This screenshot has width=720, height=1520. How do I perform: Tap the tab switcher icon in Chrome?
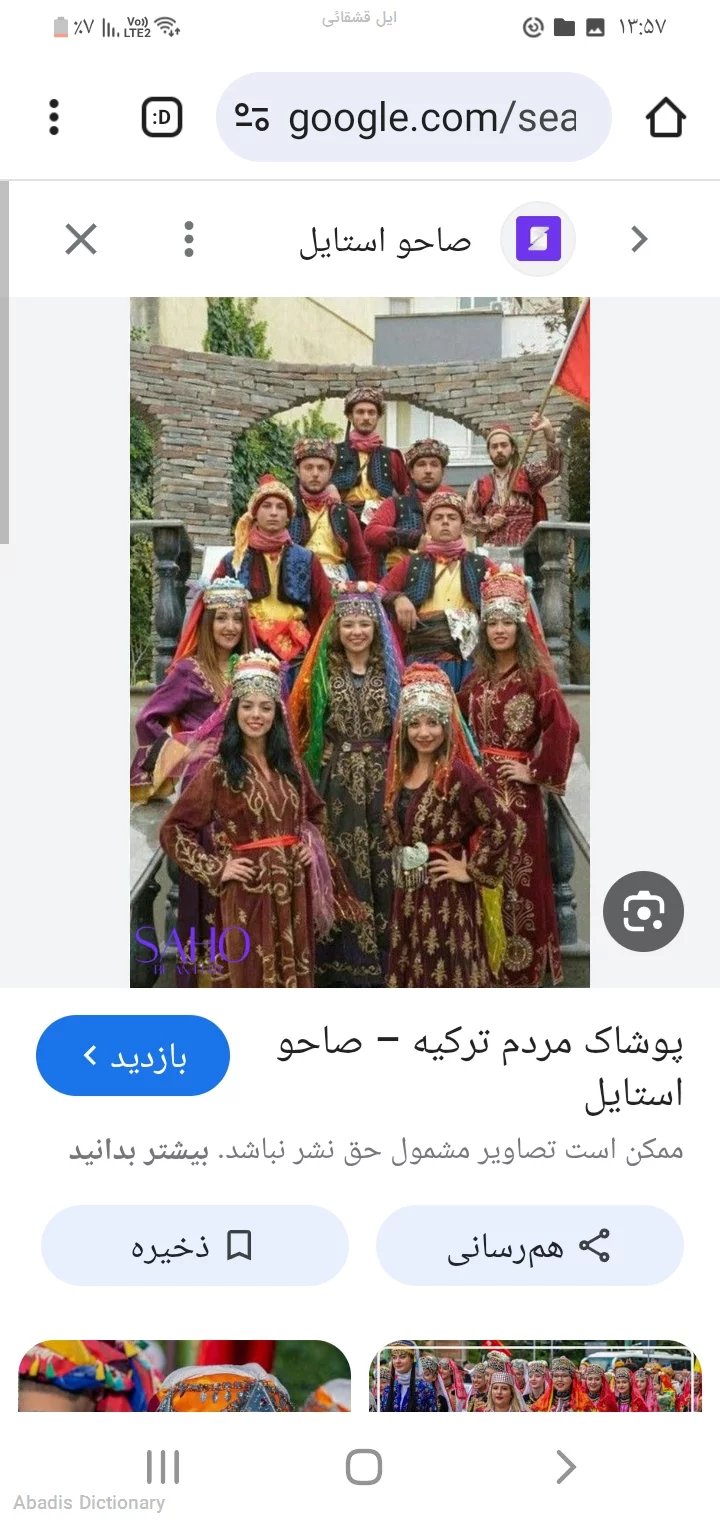point(161,117)
